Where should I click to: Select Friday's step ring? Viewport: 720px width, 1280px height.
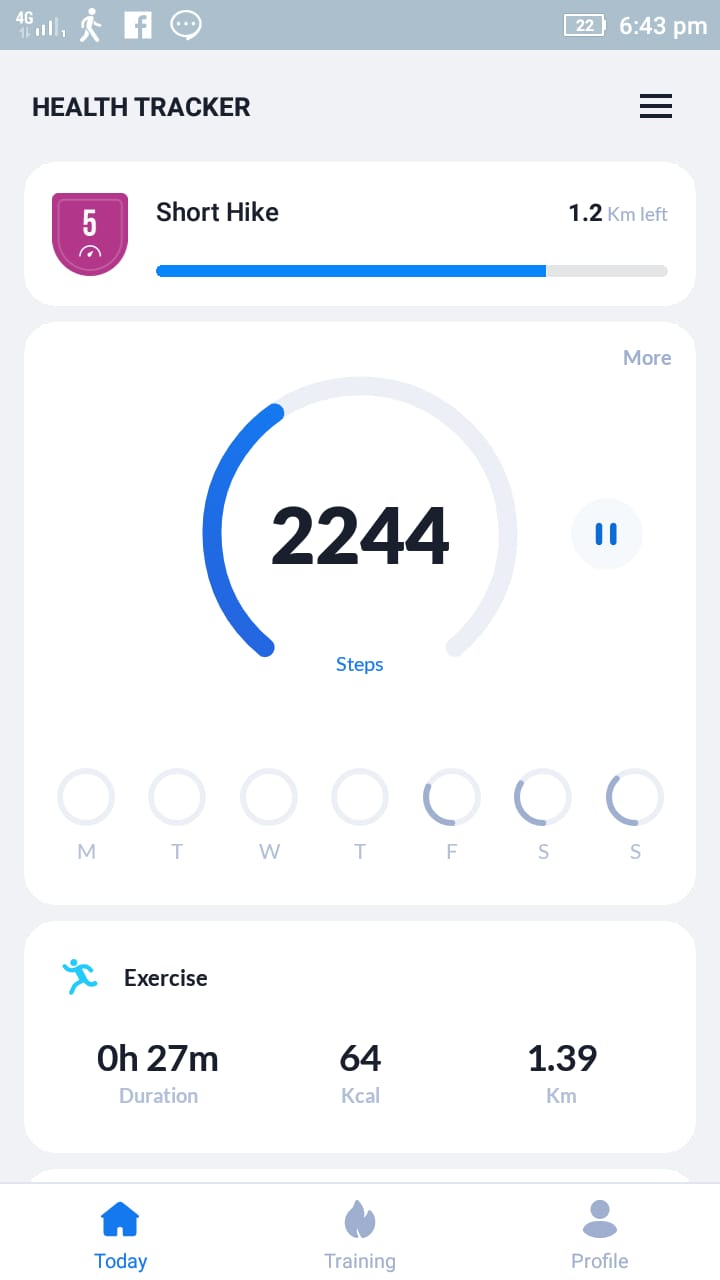pyautogui.click(x=452, y=797)
